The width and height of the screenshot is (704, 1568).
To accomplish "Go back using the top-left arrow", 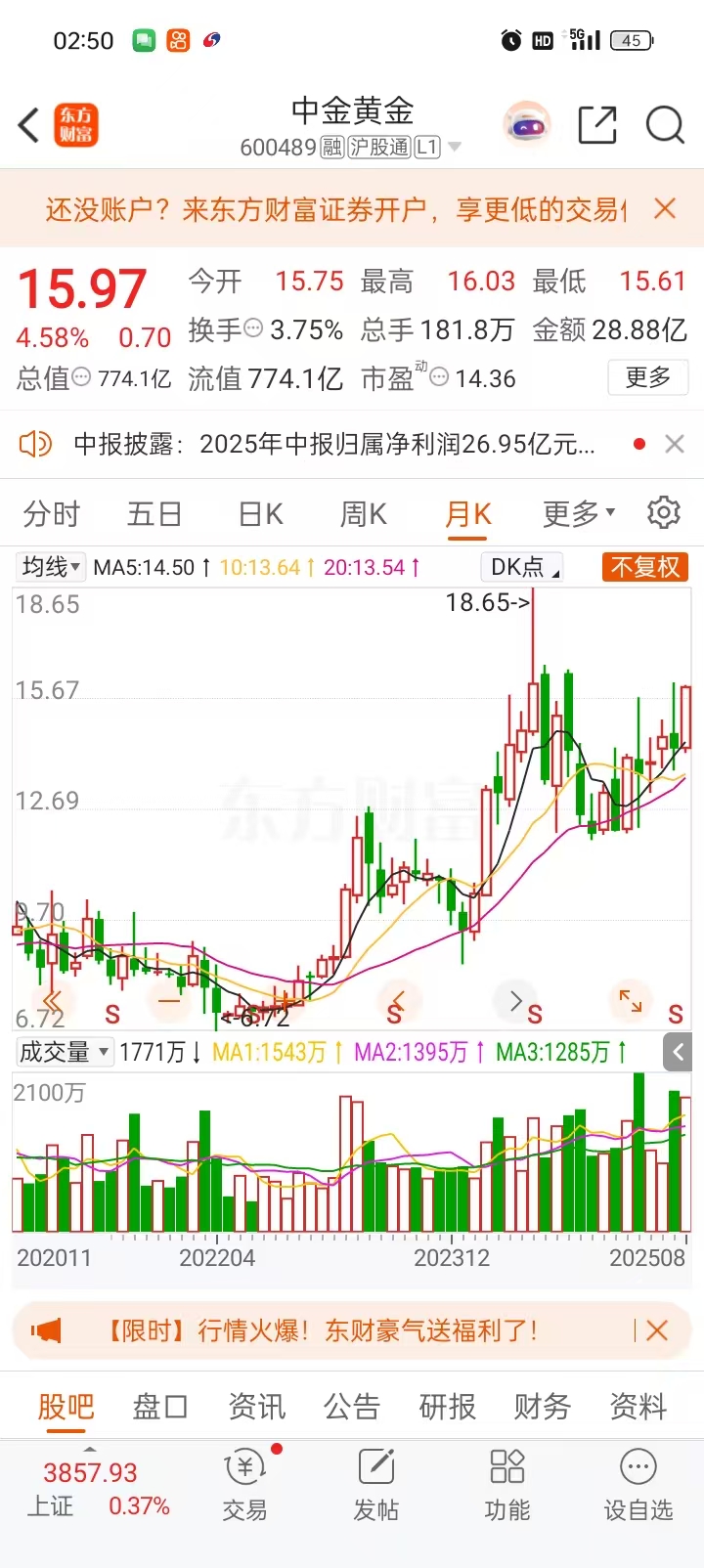I will point(29,125).
